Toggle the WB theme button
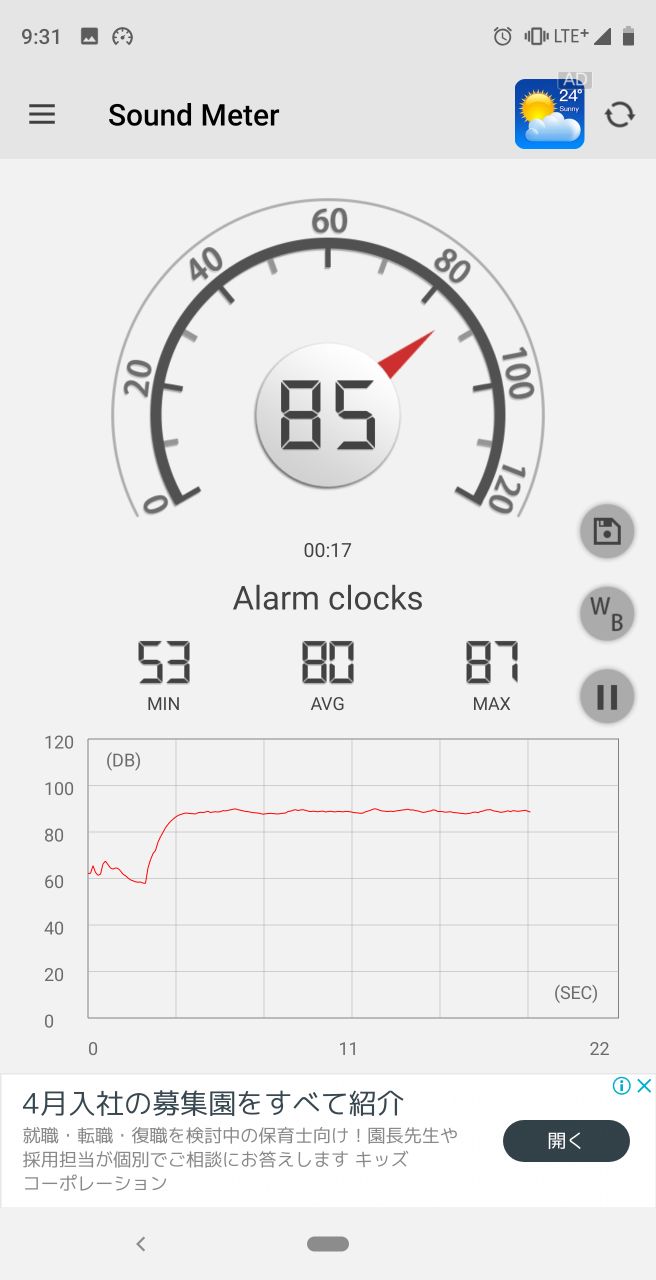 click(x=607, y=613)
